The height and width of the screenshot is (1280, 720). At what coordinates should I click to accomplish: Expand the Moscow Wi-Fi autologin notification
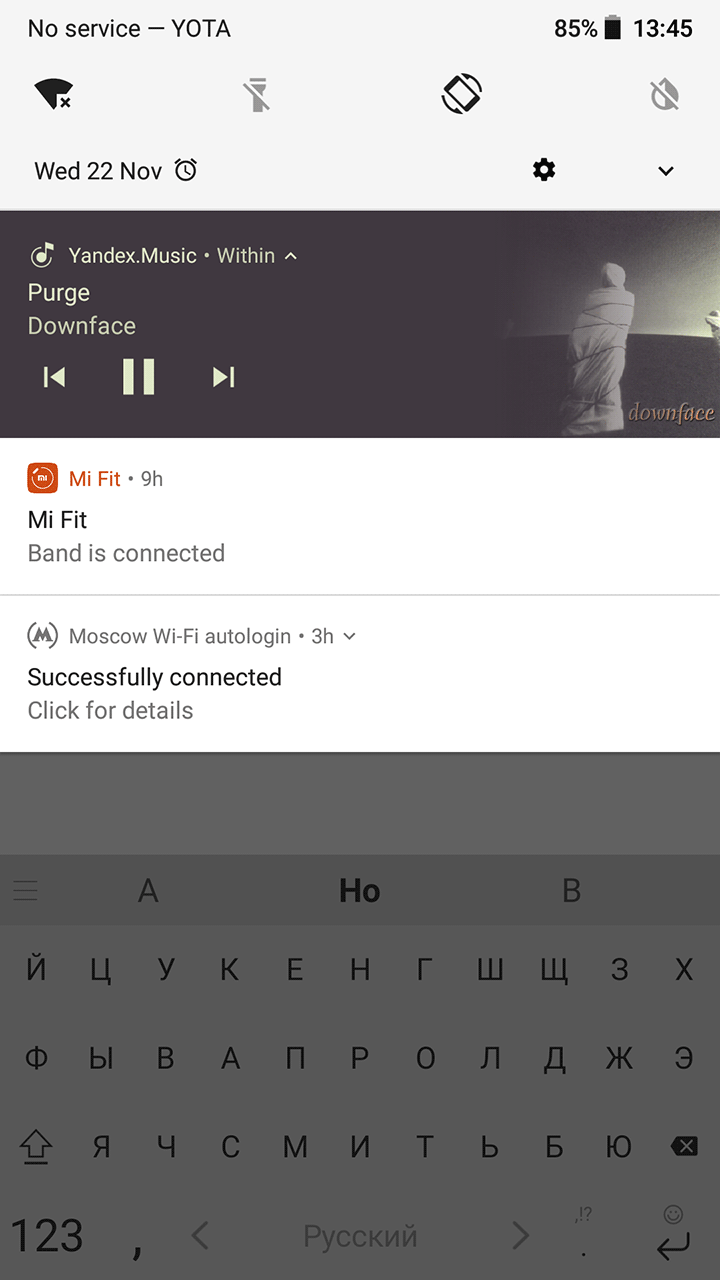click(349, 637)
